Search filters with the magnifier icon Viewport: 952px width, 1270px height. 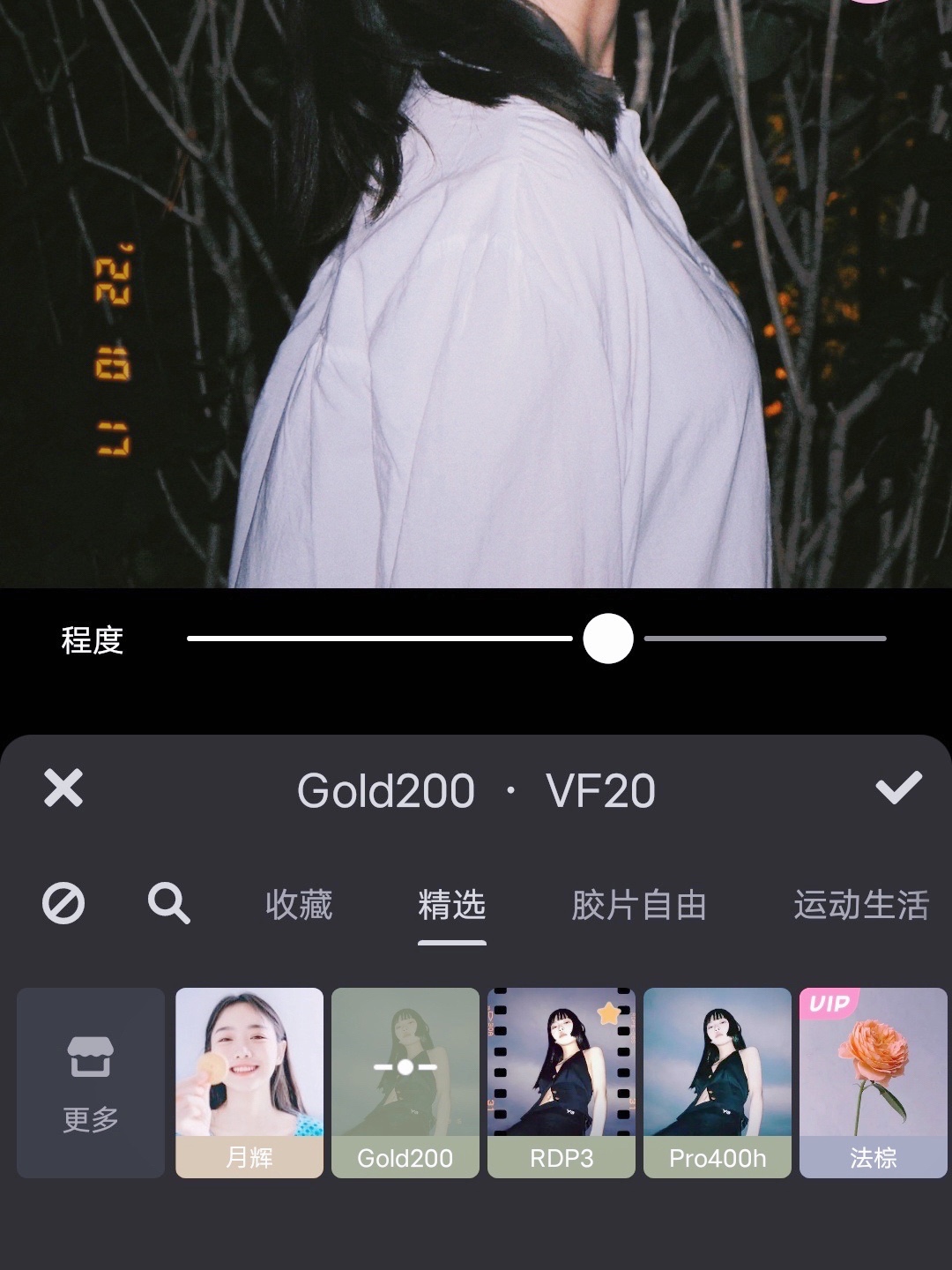pos(168,904)
